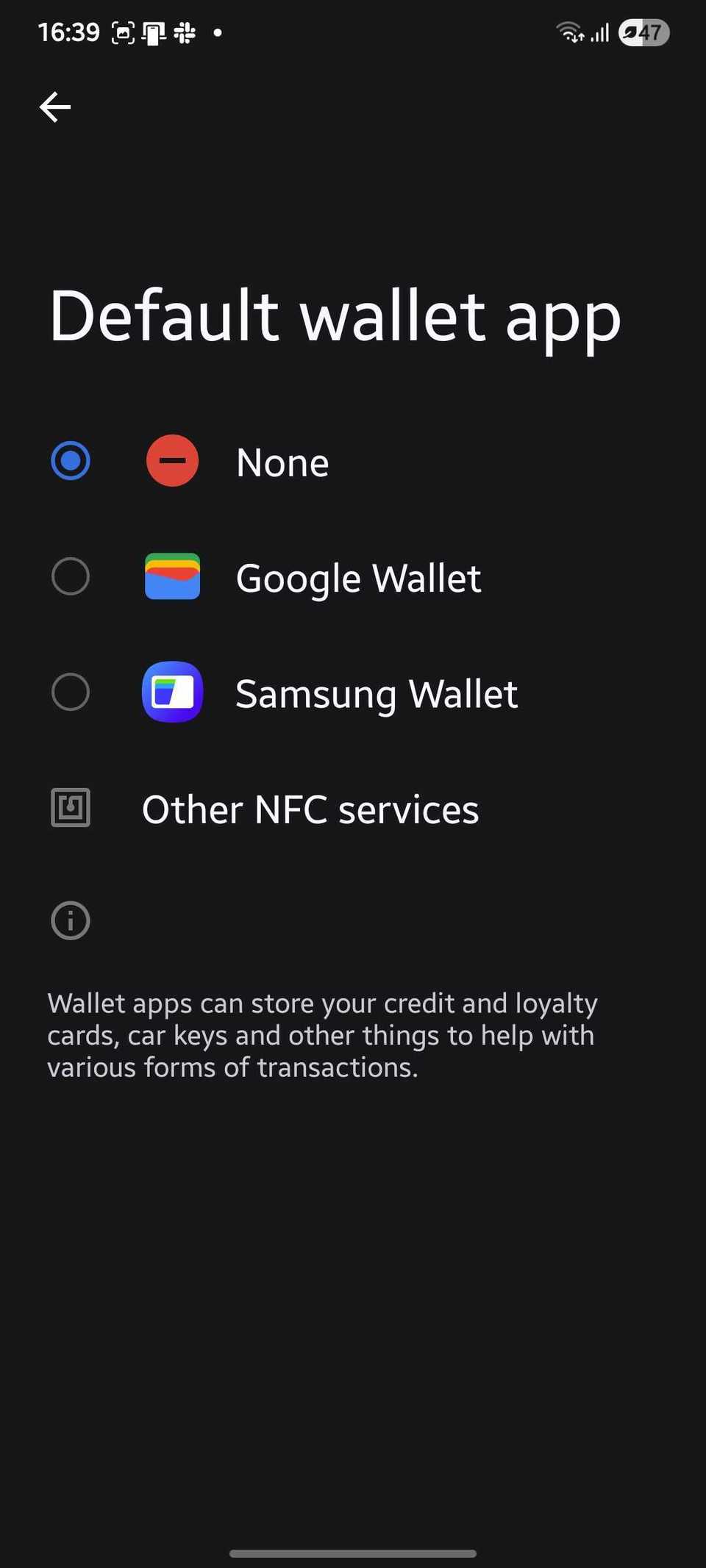Navigate back with the arrow
The image size is (706, 1568).
tap(55, 107)
